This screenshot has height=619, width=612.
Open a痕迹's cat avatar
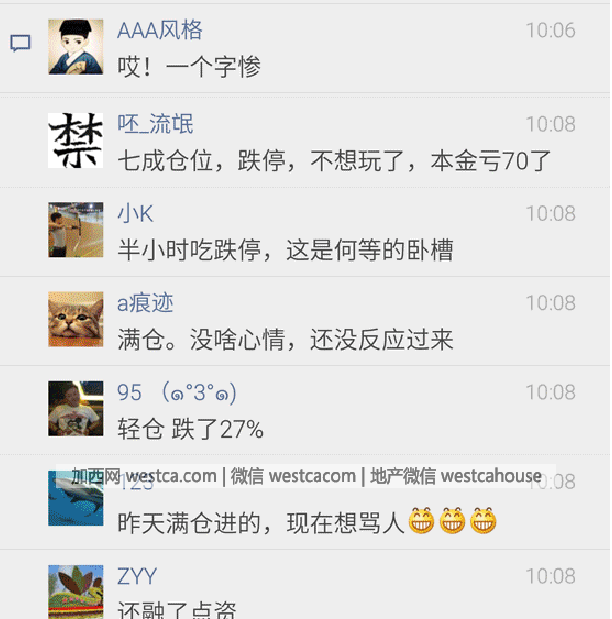pos(75,318)
